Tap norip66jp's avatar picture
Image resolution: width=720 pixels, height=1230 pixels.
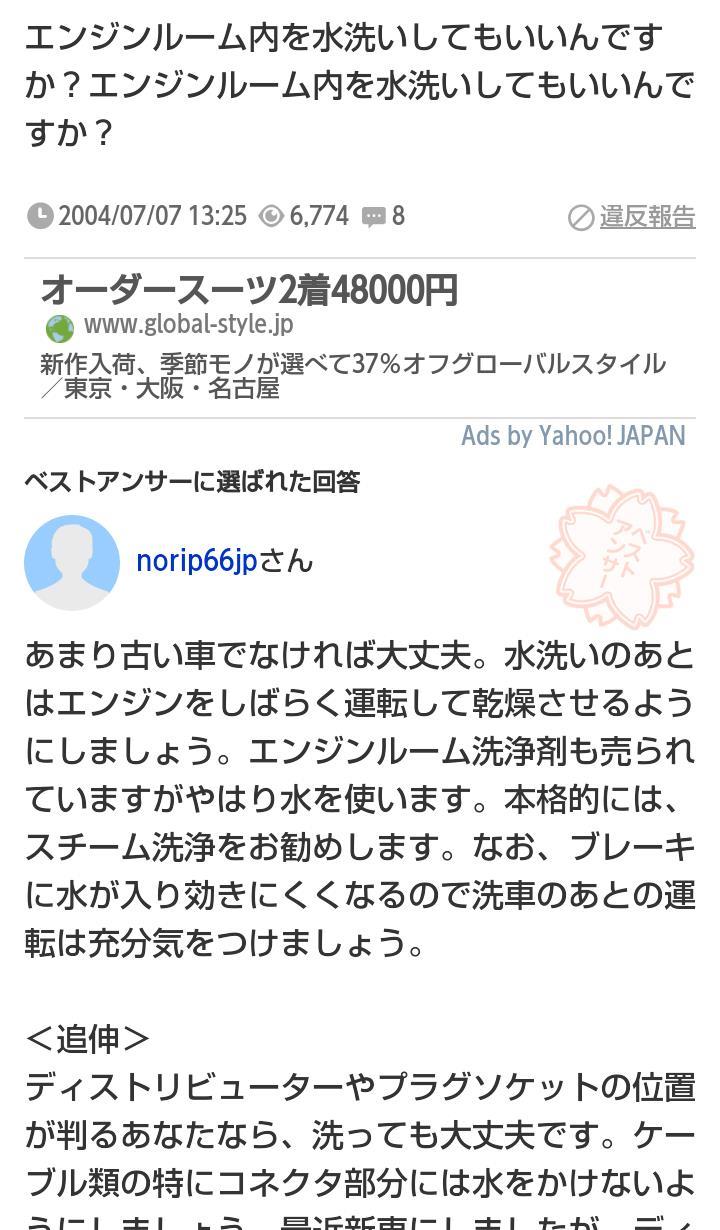click(x=72, y=562)
